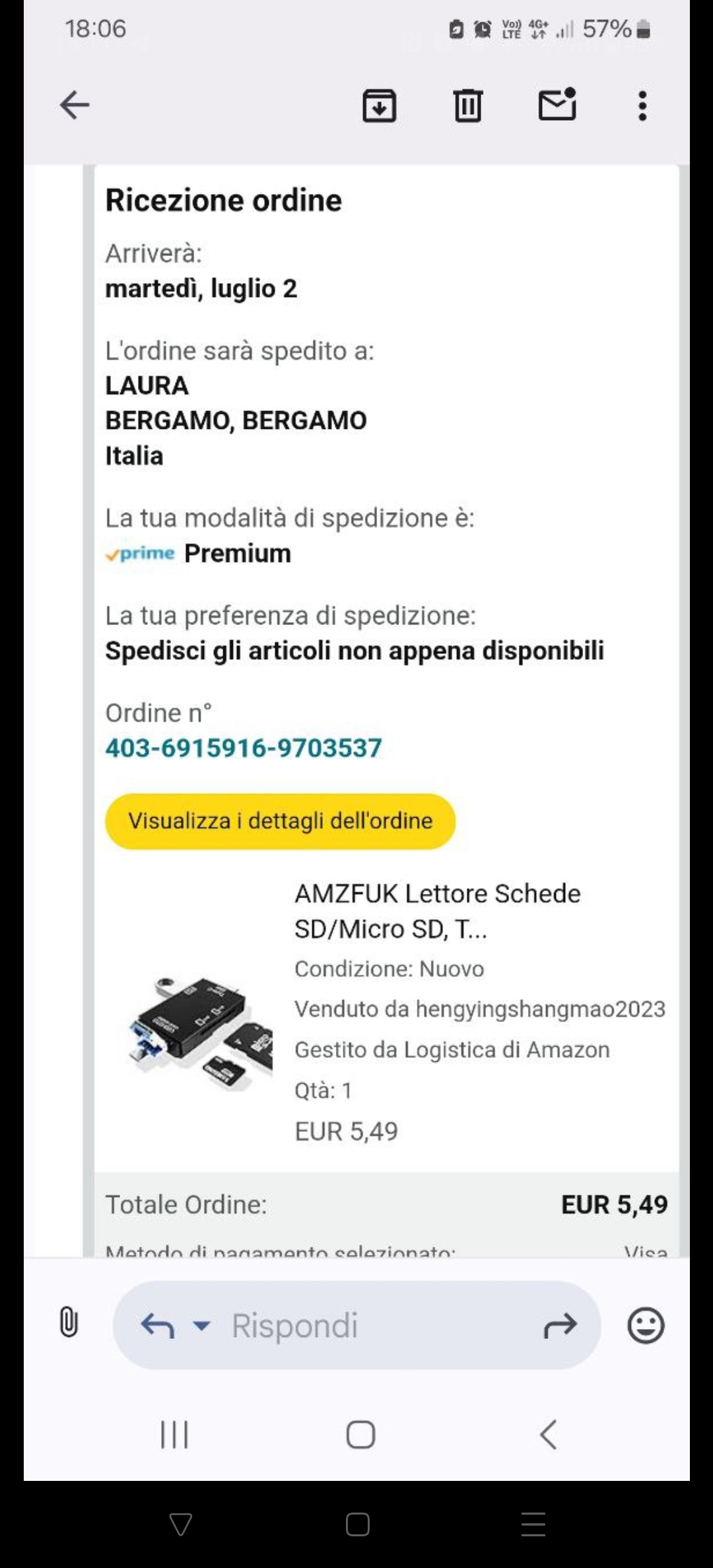Archive this email

[x=379, y=106]
